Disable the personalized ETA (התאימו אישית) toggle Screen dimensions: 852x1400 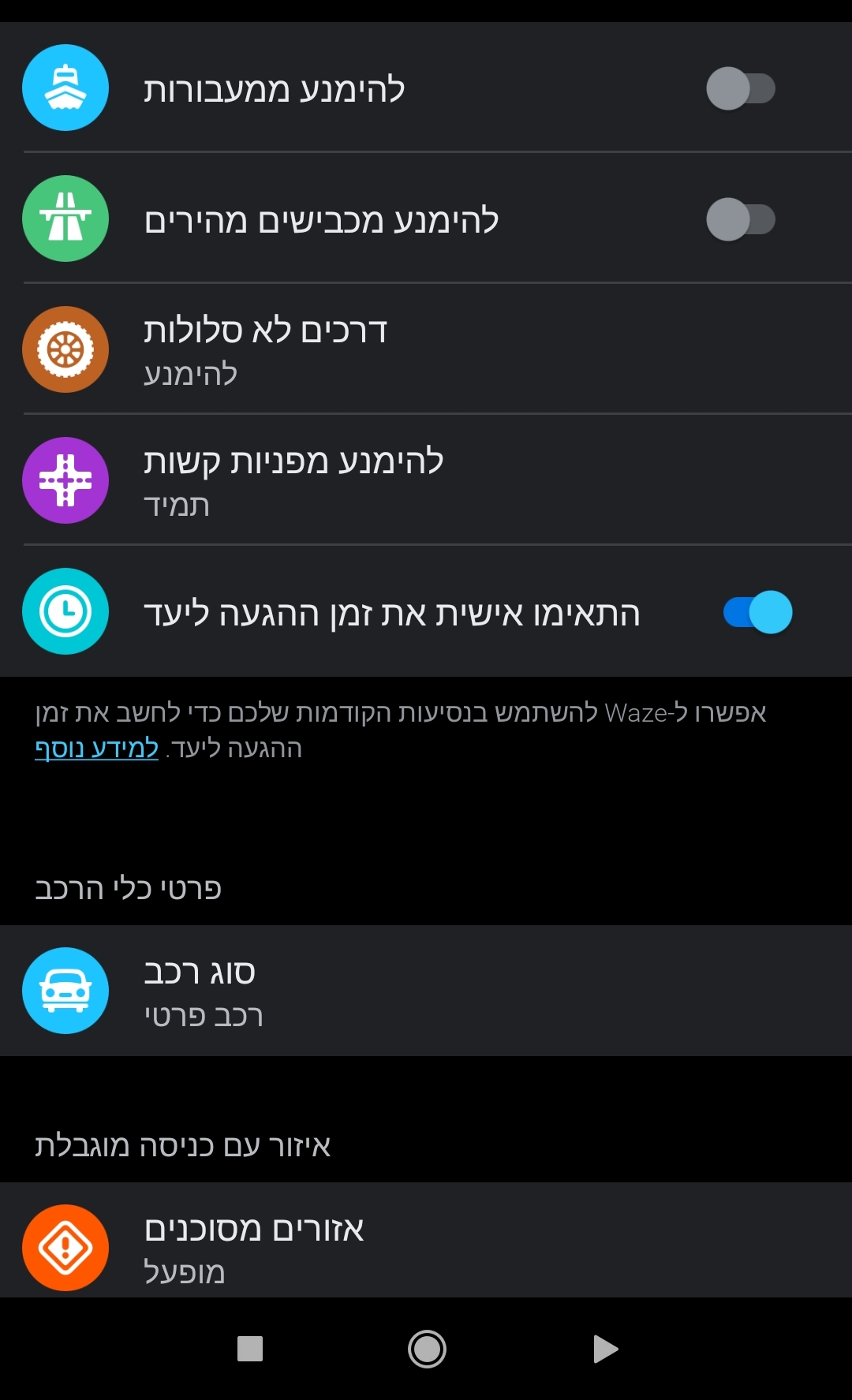click(757, 610)
